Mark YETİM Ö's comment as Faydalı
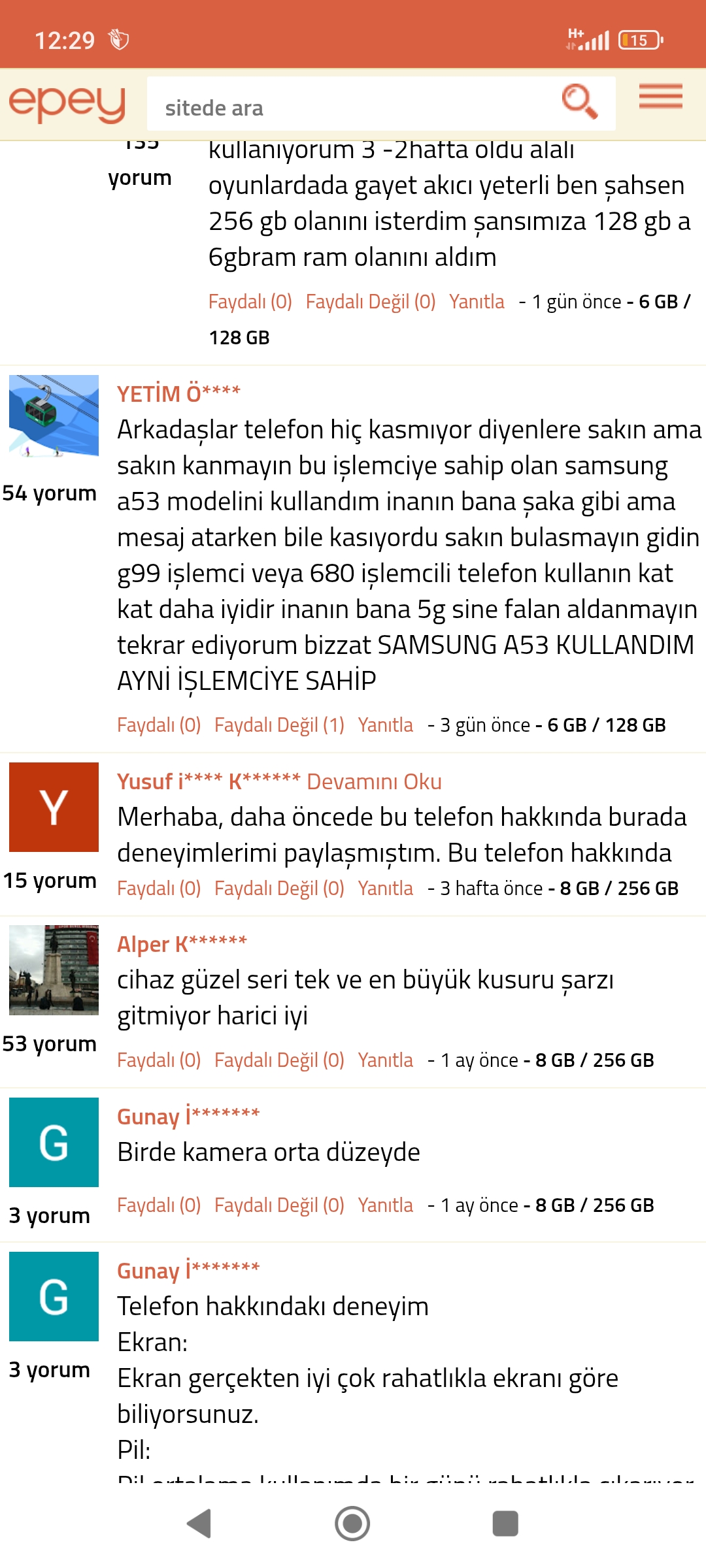 159,725
